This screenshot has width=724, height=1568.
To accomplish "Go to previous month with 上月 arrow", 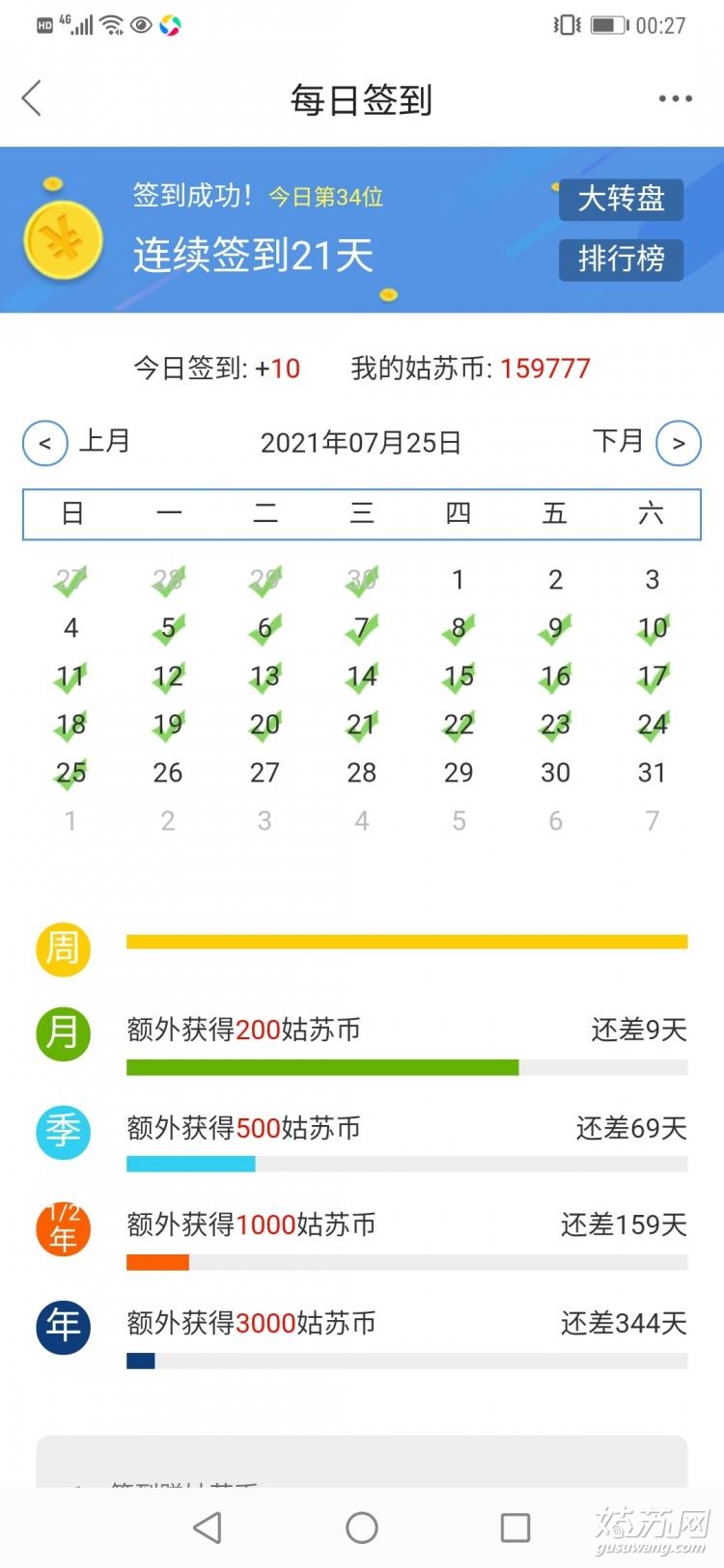I will point(45,443).
